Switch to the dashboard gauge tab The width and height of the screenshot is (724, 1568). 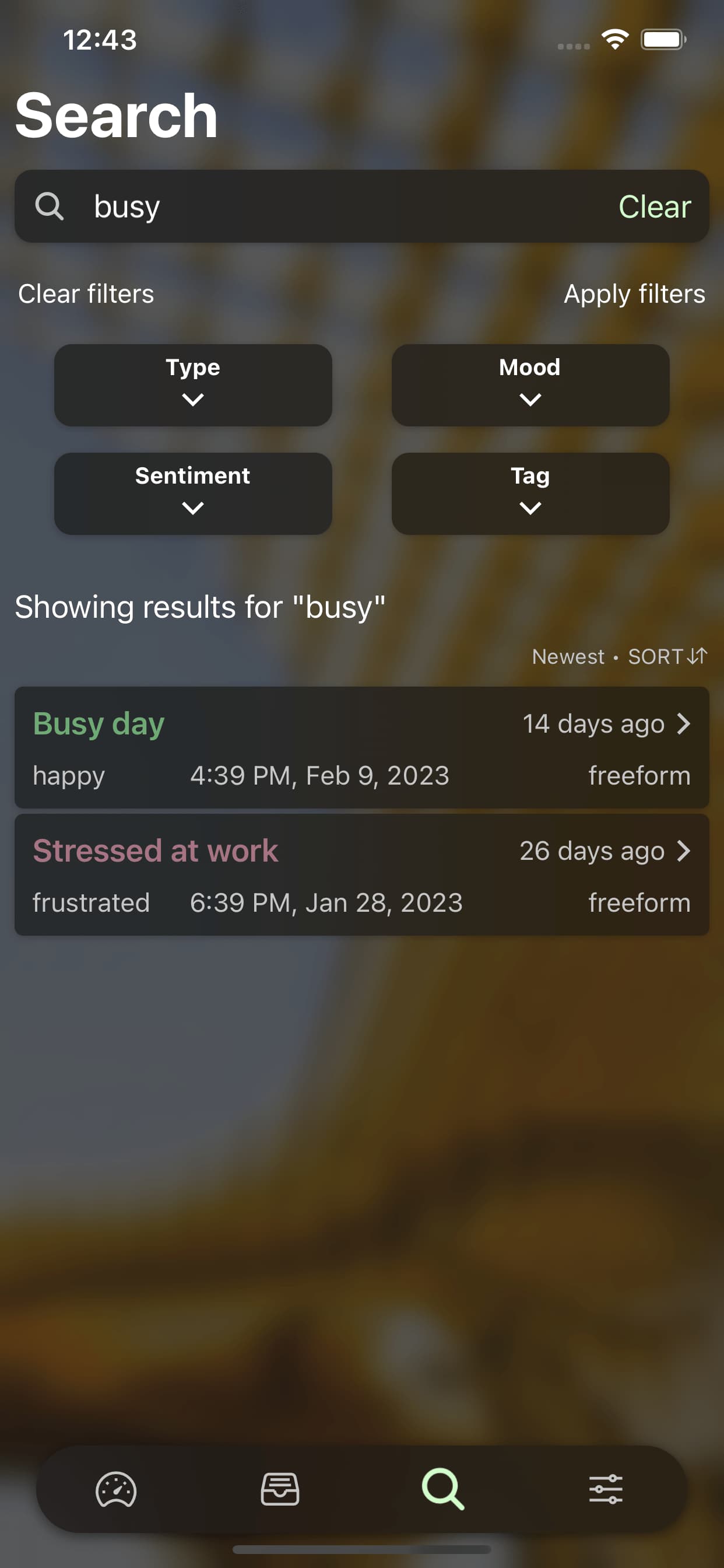coord(116,1489)
